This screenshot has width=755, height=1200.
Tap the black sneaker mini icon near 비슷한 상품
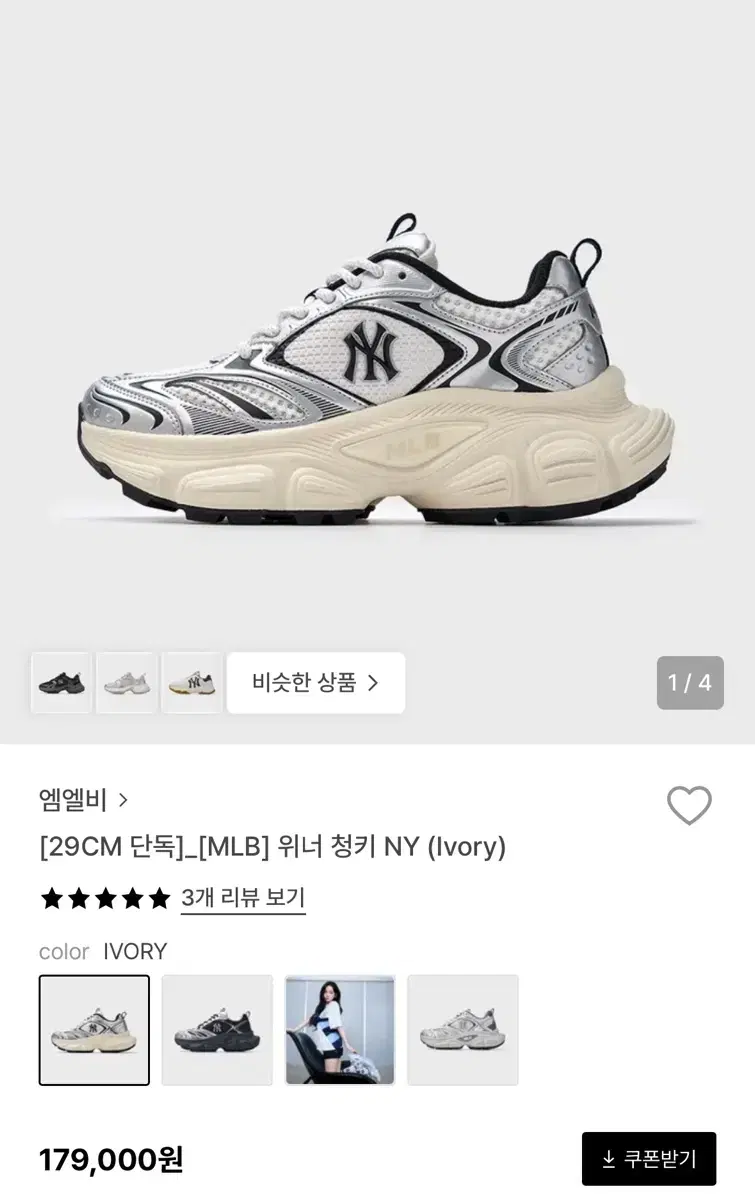(x=61, y=682)
